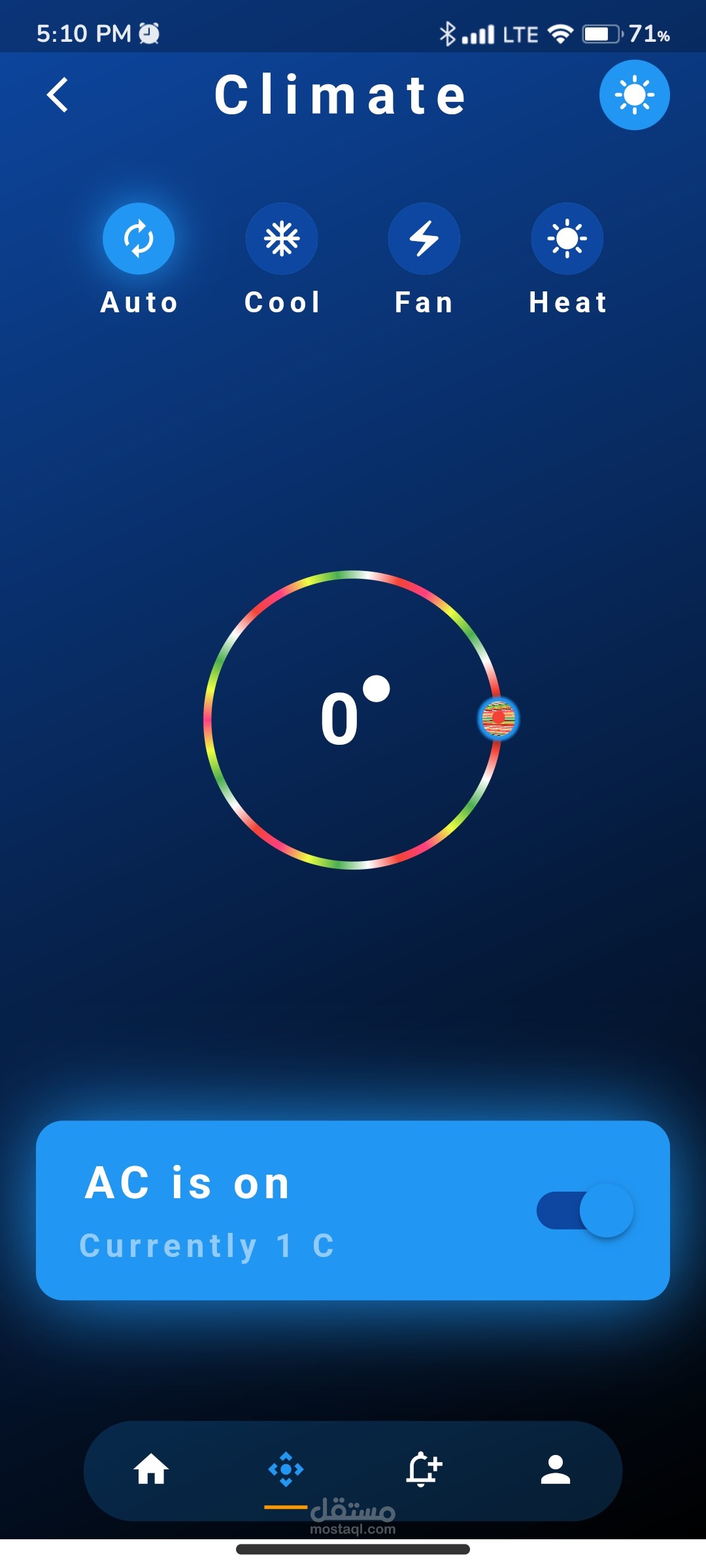Open the profile tab
The height and width of the screenshot is (1568, 706).
tap(556, 1469)
